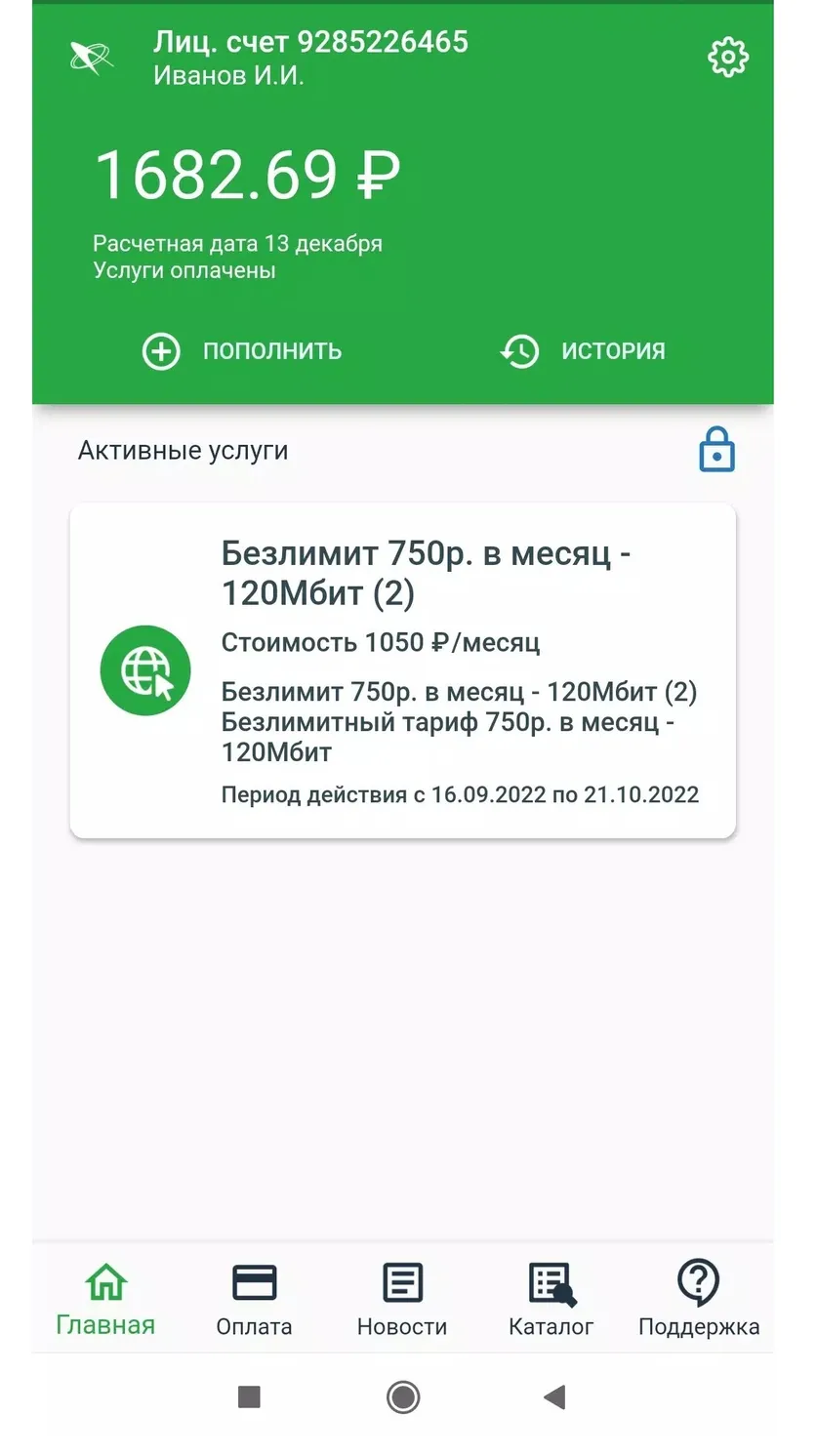Tap the blue lock icon
817x1456 pixels.
[716, 450]
